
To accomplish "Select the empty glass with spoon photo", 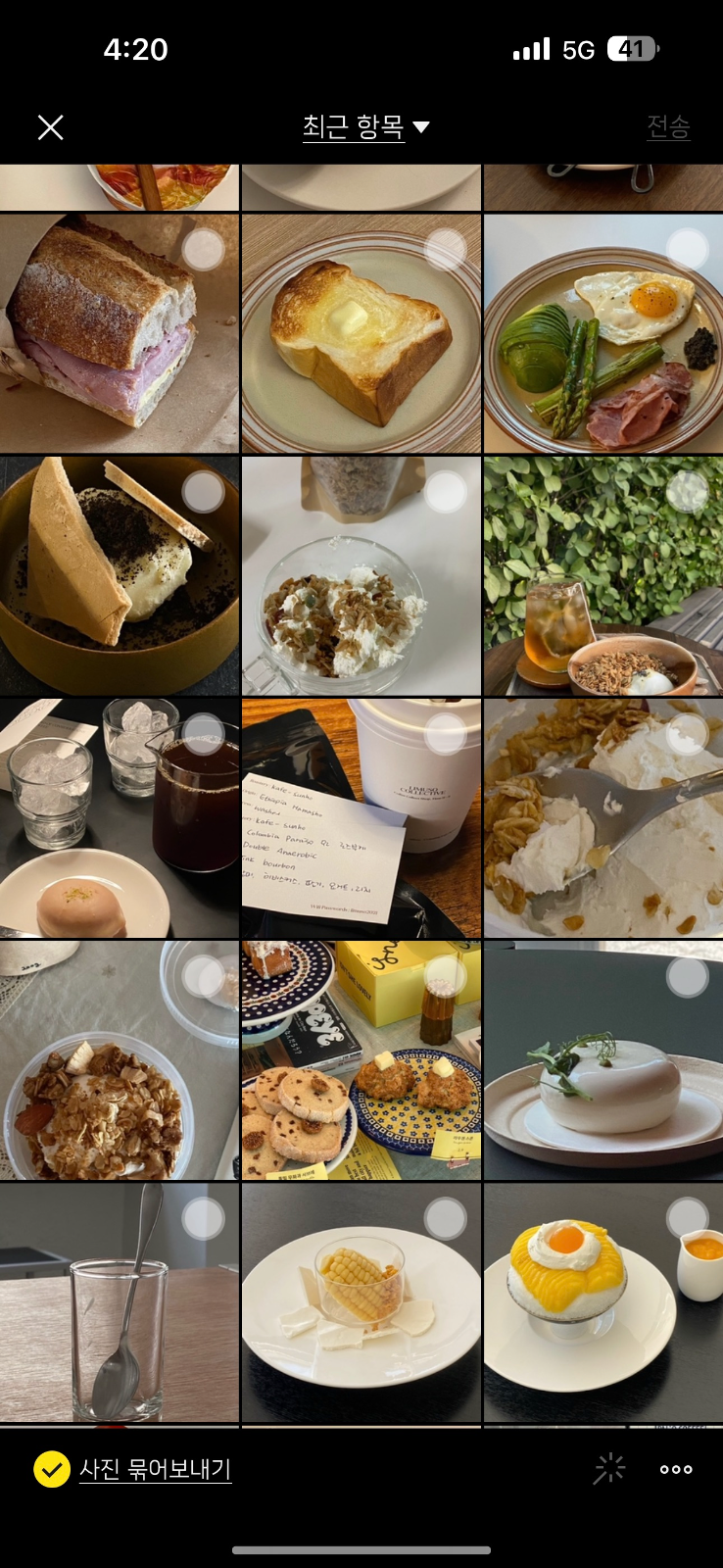I will coord(120,1302).
